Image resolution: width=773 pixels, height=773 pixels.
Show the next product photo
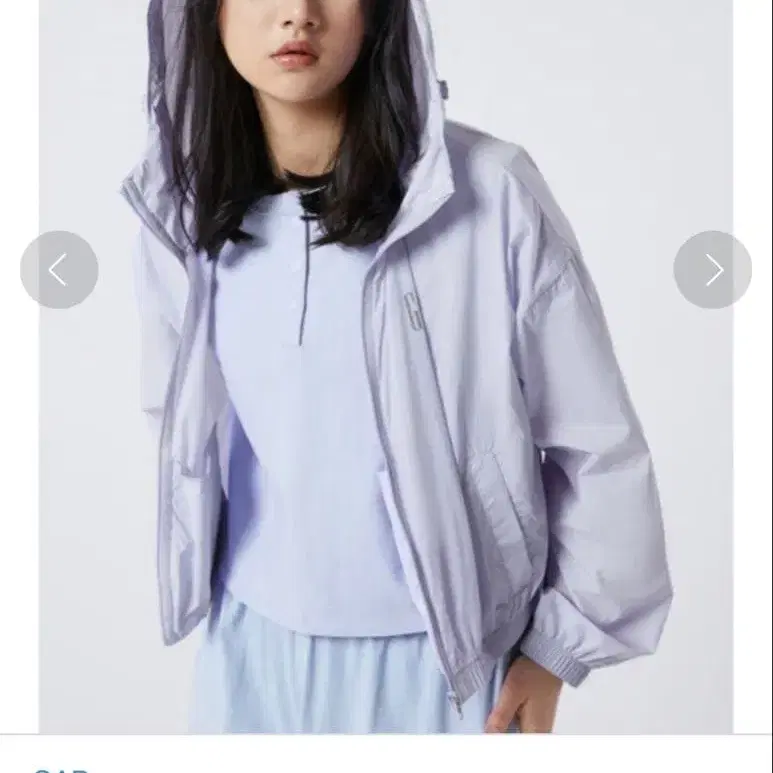pos(712,269)
